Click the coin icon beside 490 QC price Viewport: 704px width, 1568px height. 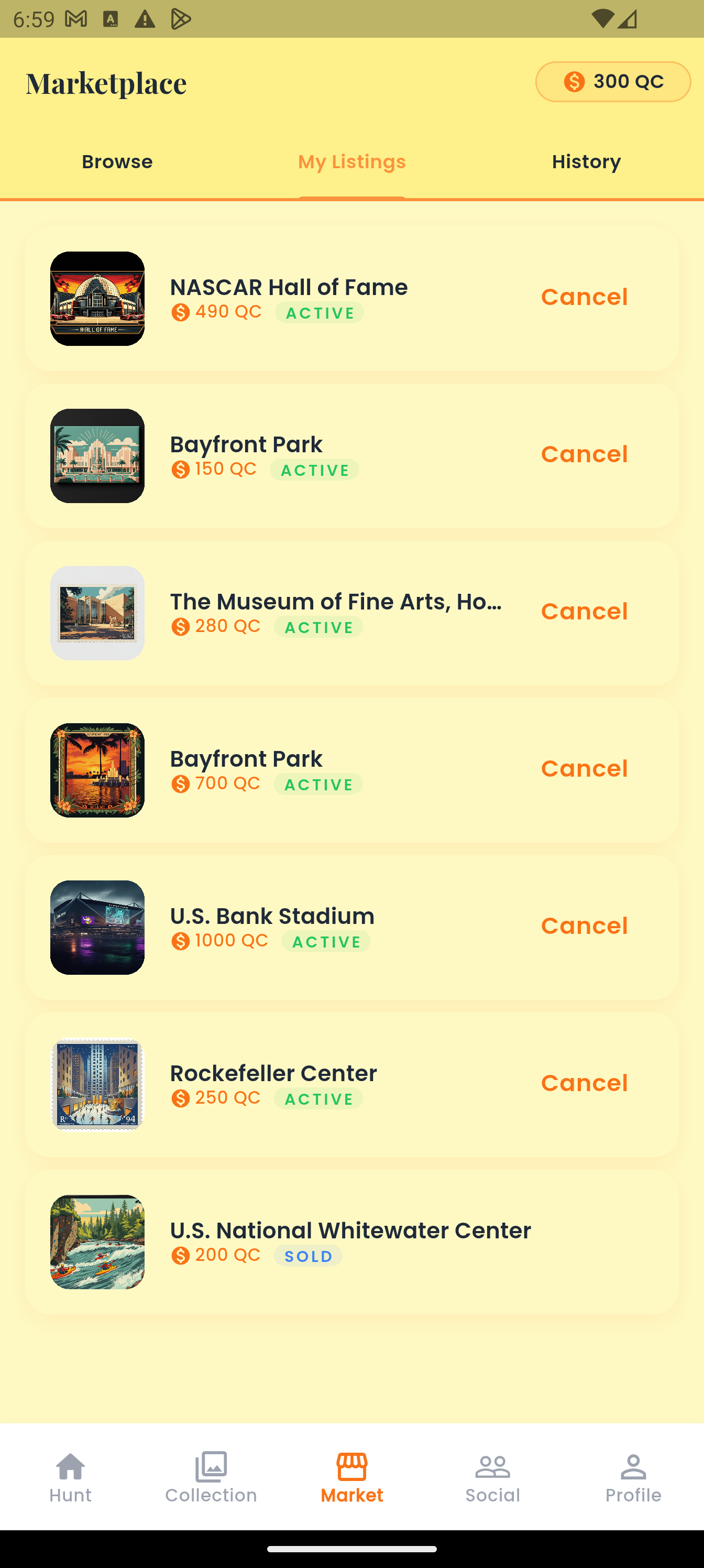coord(180,312)
